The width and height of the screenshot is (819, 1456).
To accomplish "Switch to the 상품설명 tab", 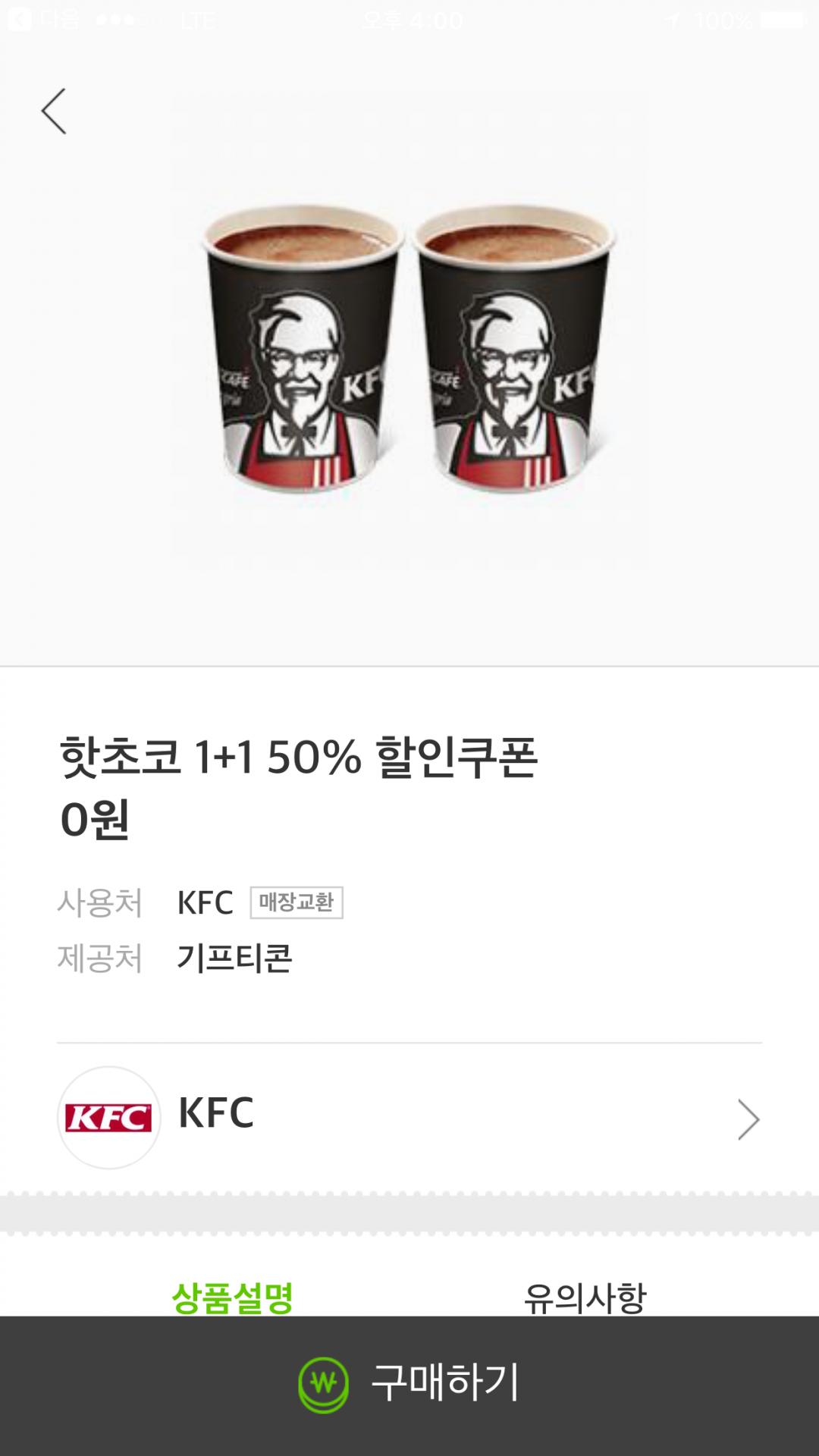I will [232, 1296].
